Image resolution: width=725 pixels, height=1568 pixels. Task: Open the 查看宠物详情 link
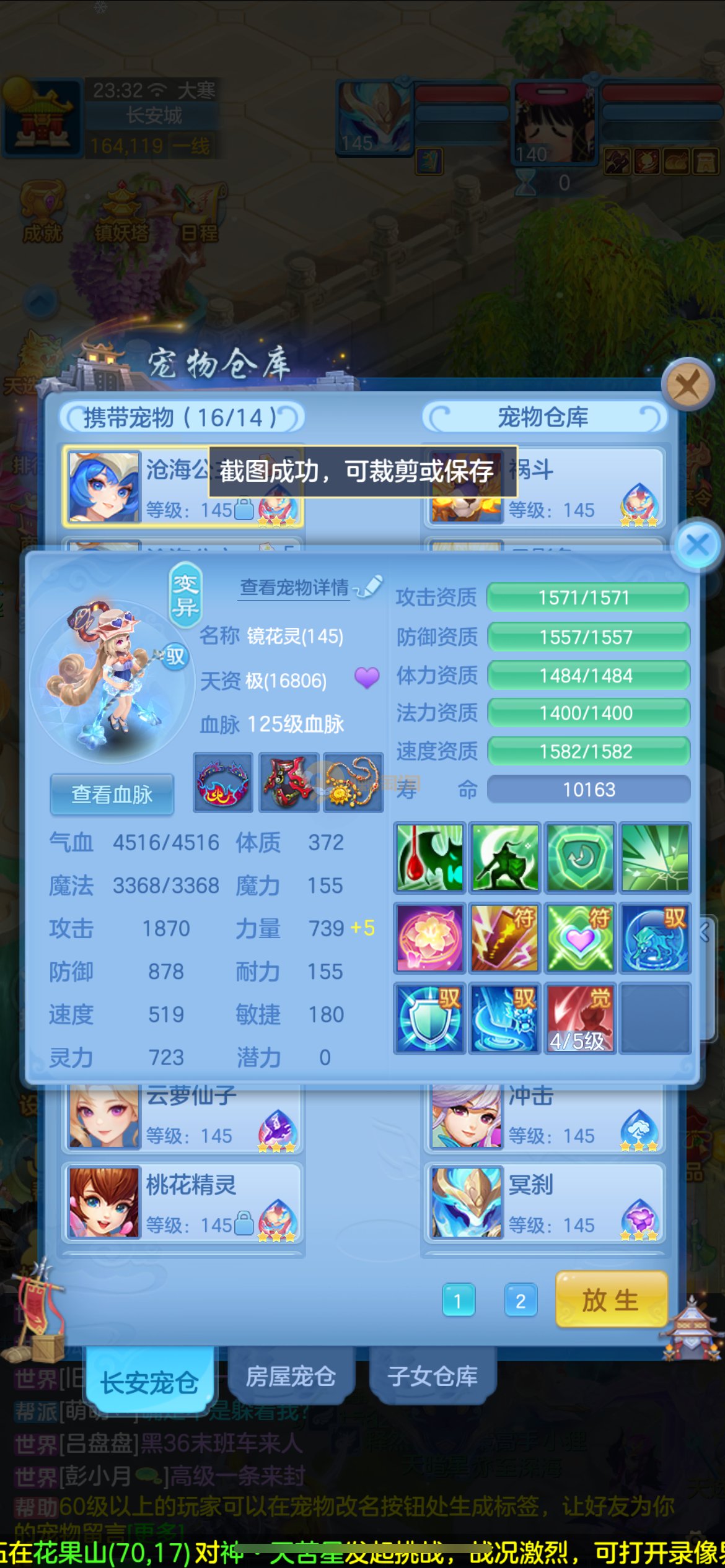tap(295, 588)
